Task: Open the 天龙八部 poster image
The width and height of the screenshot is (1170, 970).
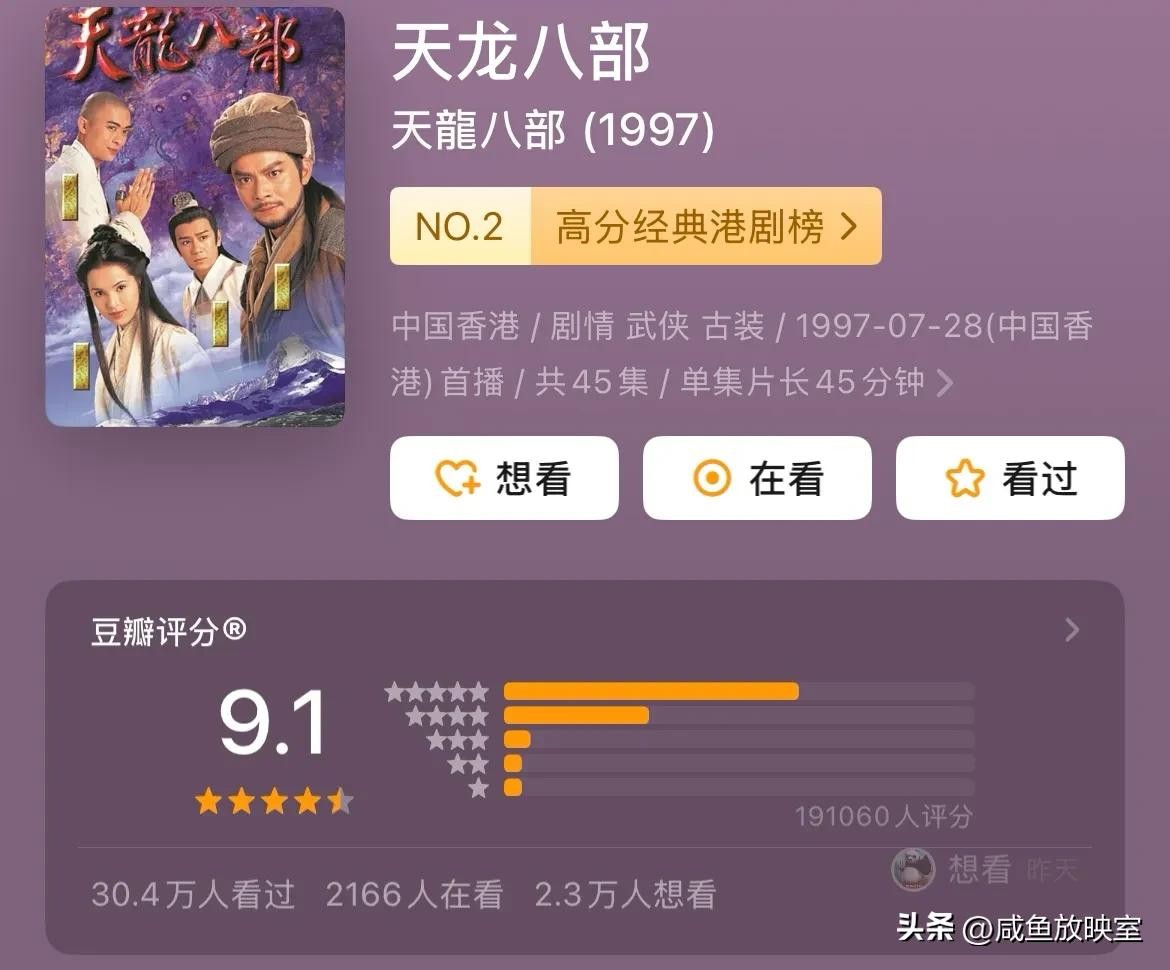Action: point(195,217)
